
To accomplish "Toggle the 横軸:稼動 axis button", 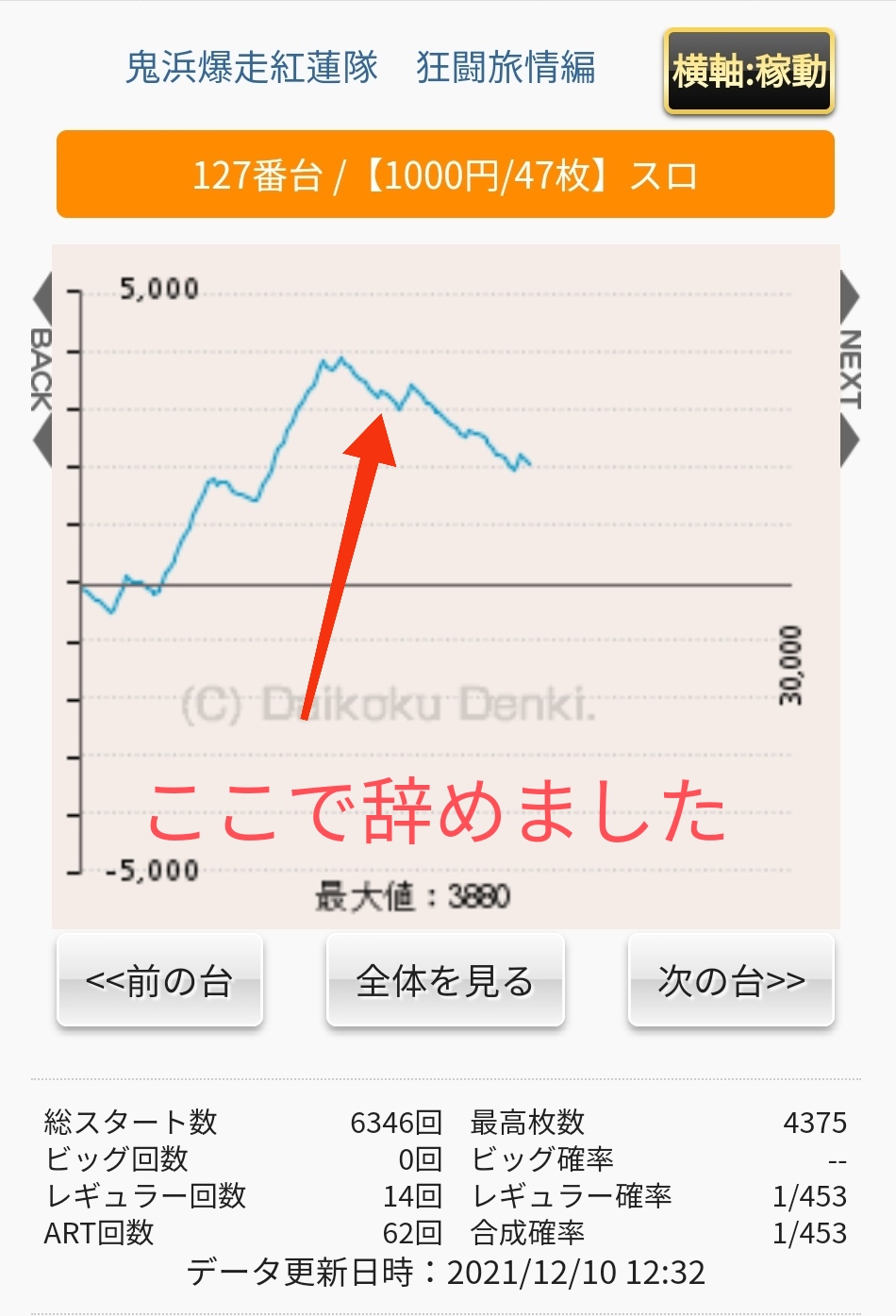I will click(x=749, y=72).
